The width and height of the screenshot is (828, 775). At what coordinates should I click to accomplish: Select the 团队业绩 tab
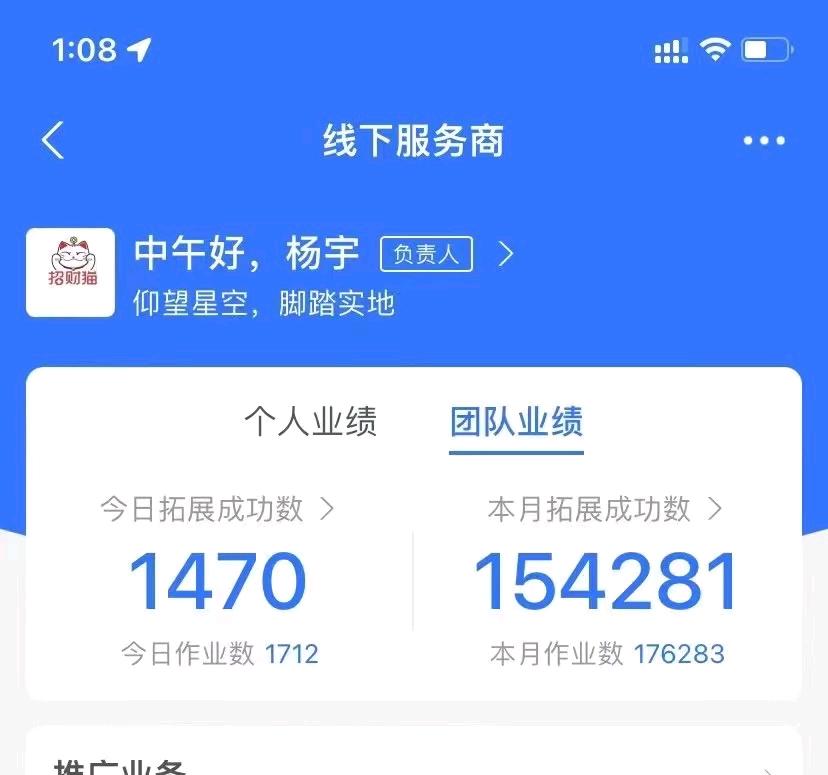(516, 423)
